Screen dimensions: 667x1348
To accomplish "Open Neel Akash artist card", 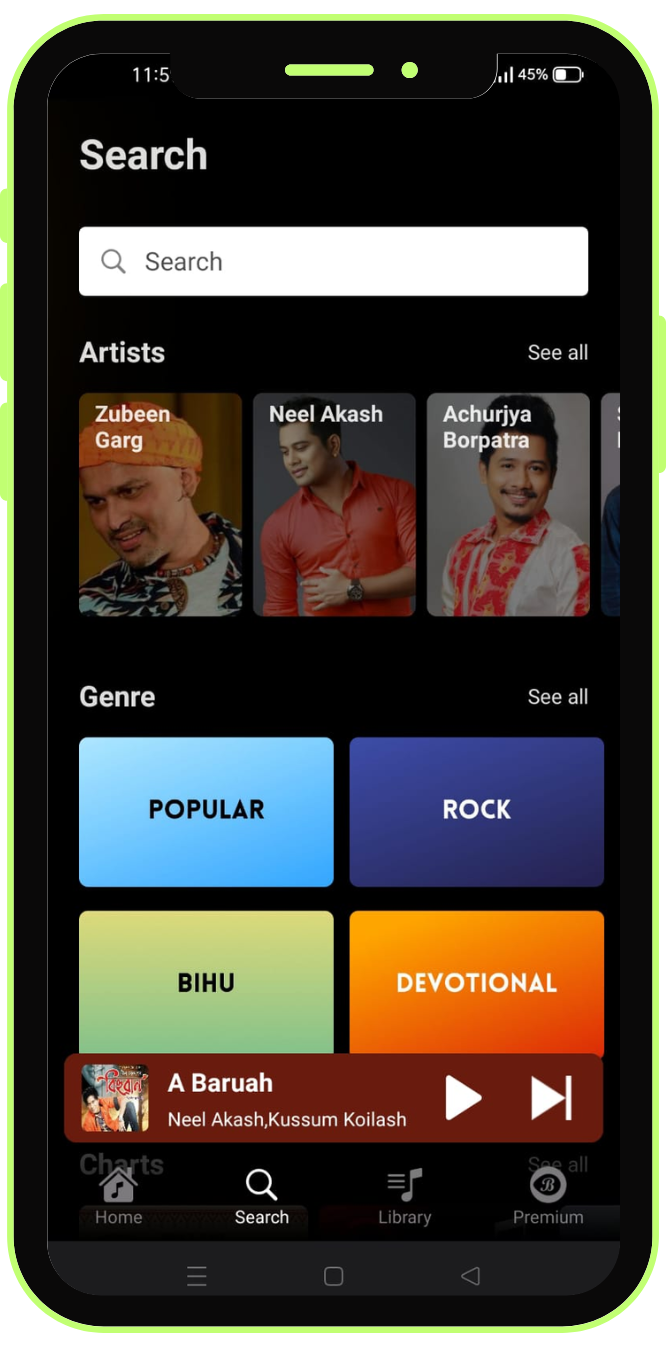I will (334, 504).
